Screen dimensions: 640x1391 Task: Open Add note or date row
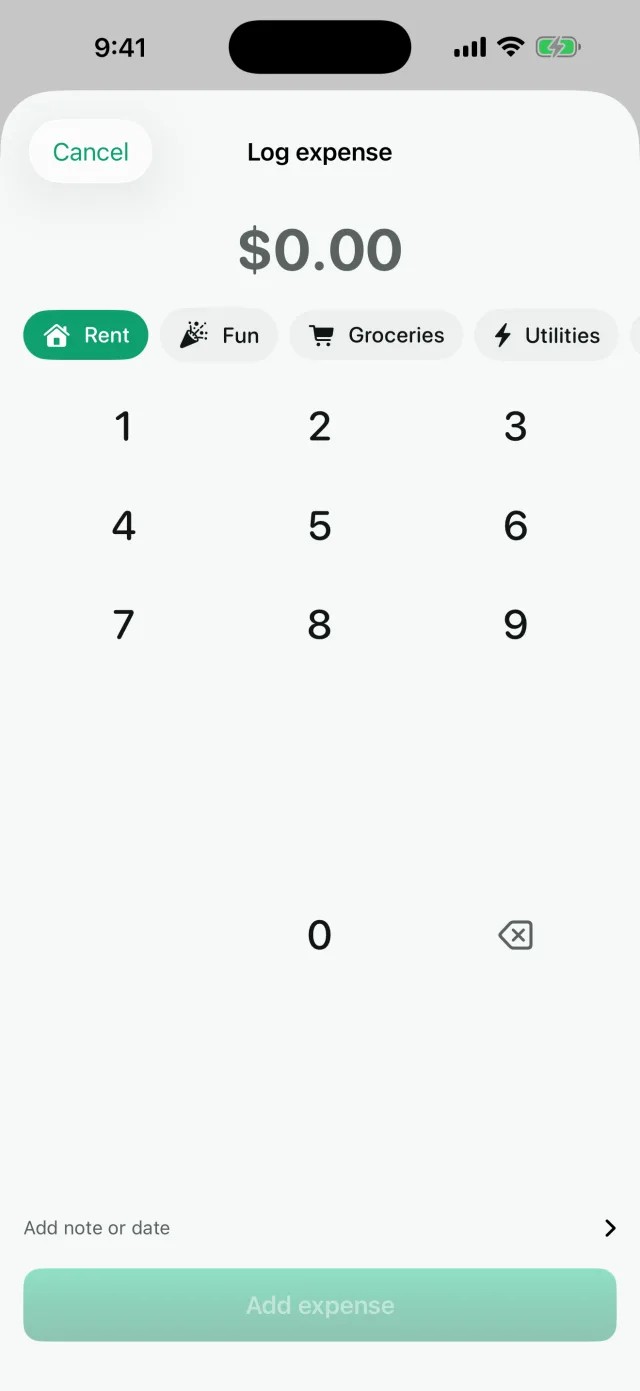point(320,1228)
